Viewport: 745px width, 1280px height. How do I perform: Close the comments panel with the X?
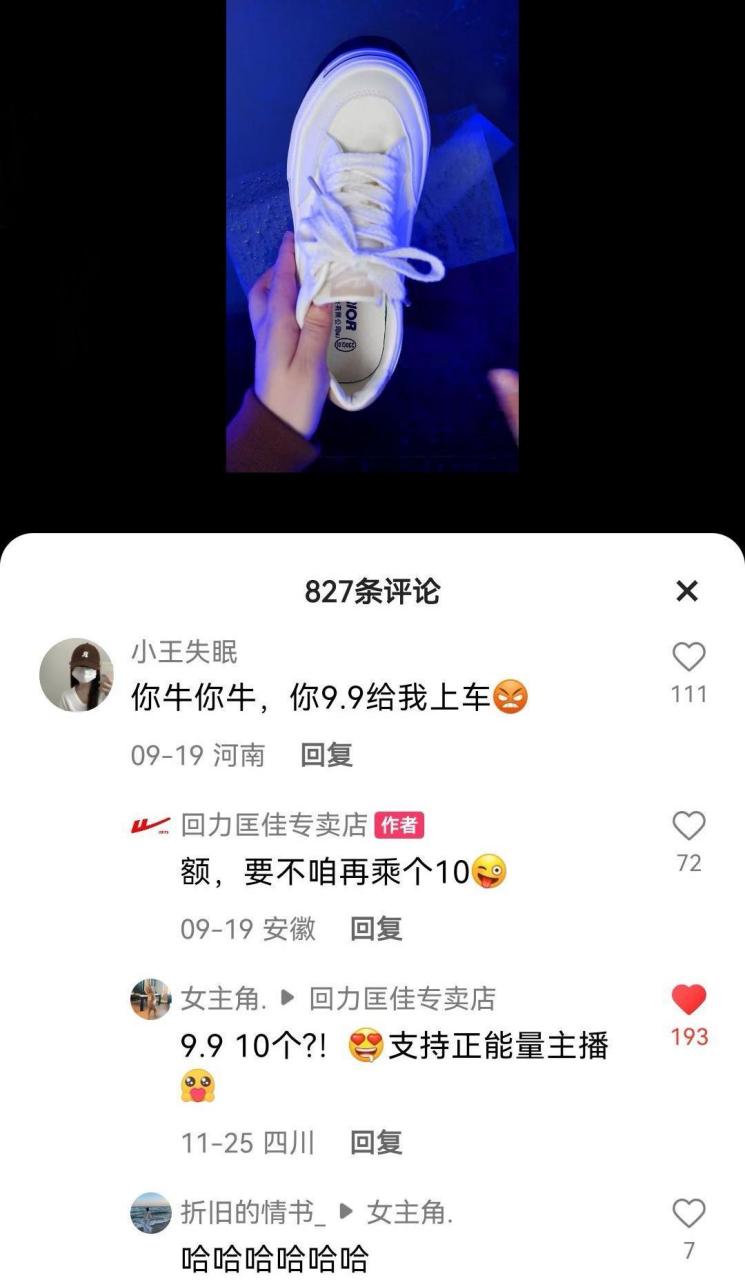(687, 591)
